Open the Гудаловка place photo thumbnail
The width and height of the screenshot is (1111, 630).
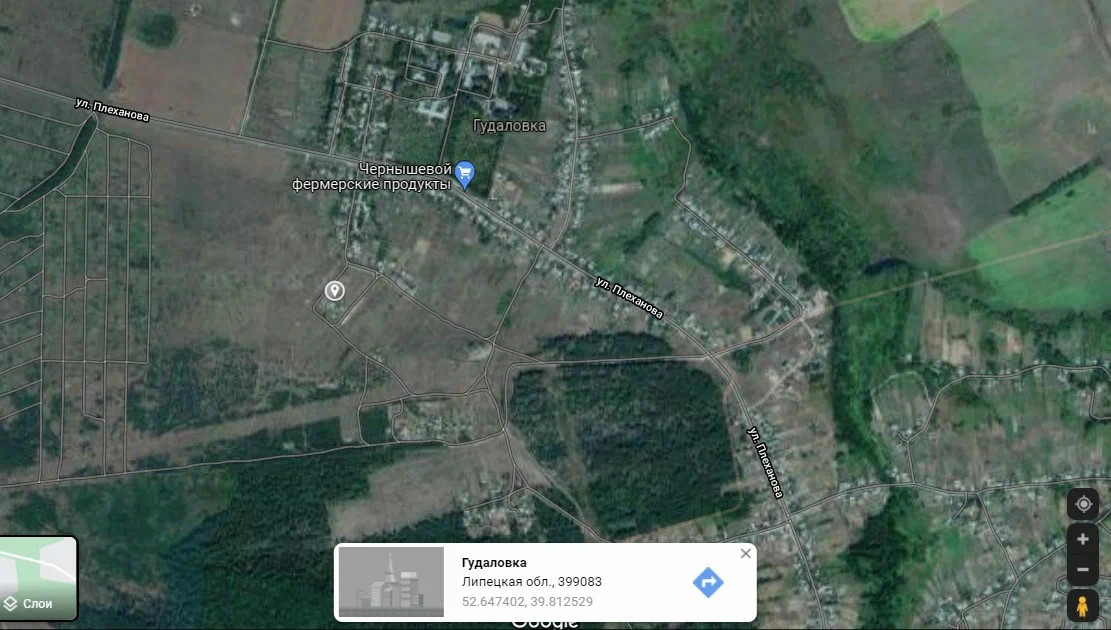coord(391,582)
